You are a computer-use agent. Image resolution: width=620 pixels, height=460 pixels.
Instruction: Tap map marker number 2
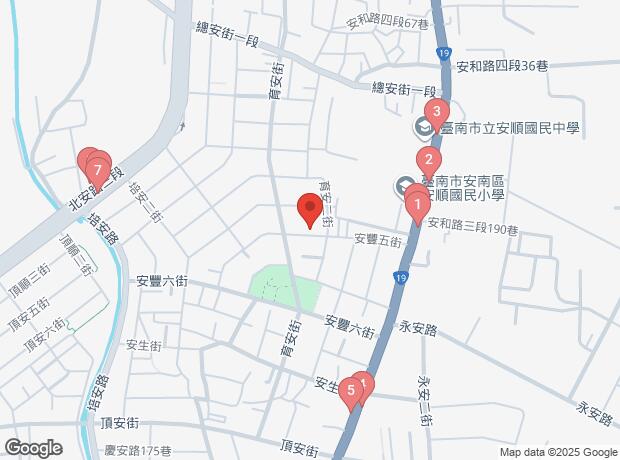[x=428, y=158]
